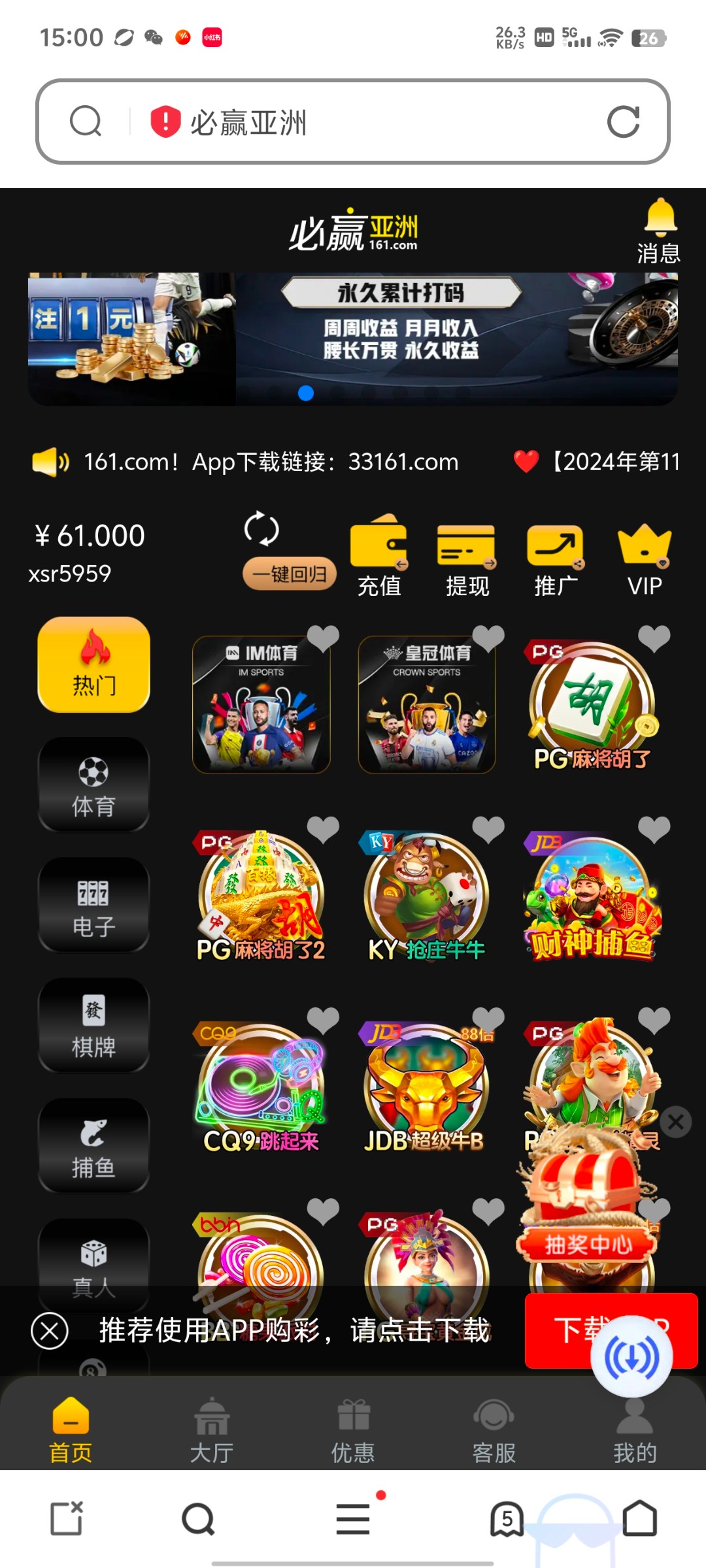Viewport: 706px width, 1568px height.
Task: Open the 充值 recharge page
Action: (379, 559)
